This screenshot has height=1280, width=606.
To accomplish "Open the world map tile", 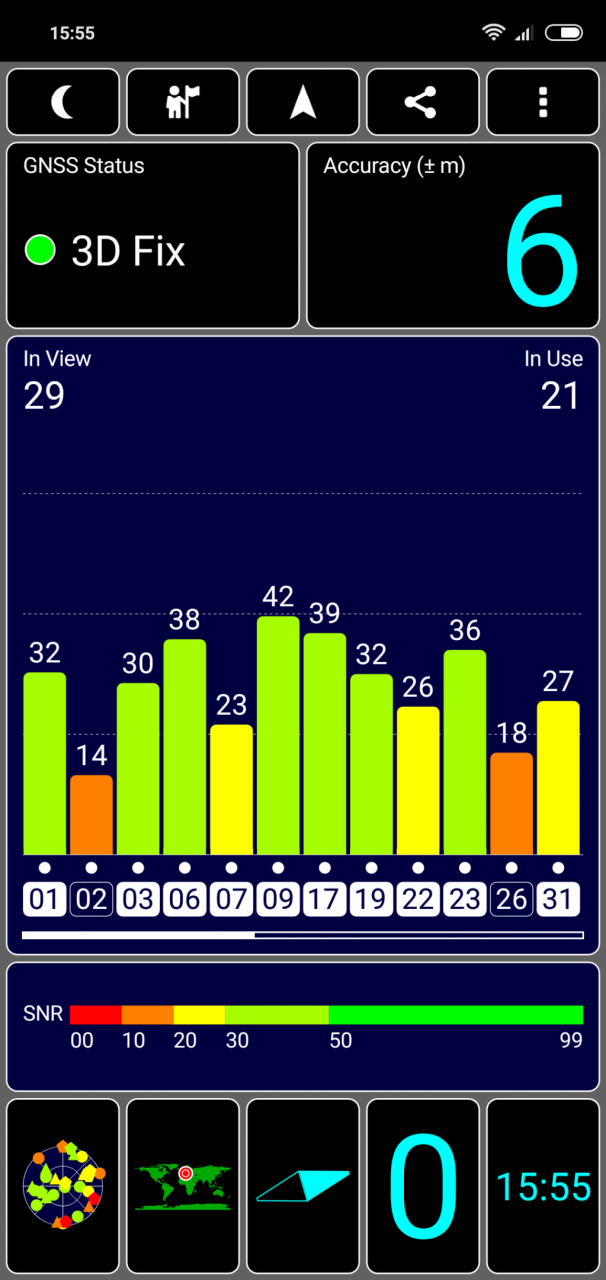I will click(x=183, y=1186).
